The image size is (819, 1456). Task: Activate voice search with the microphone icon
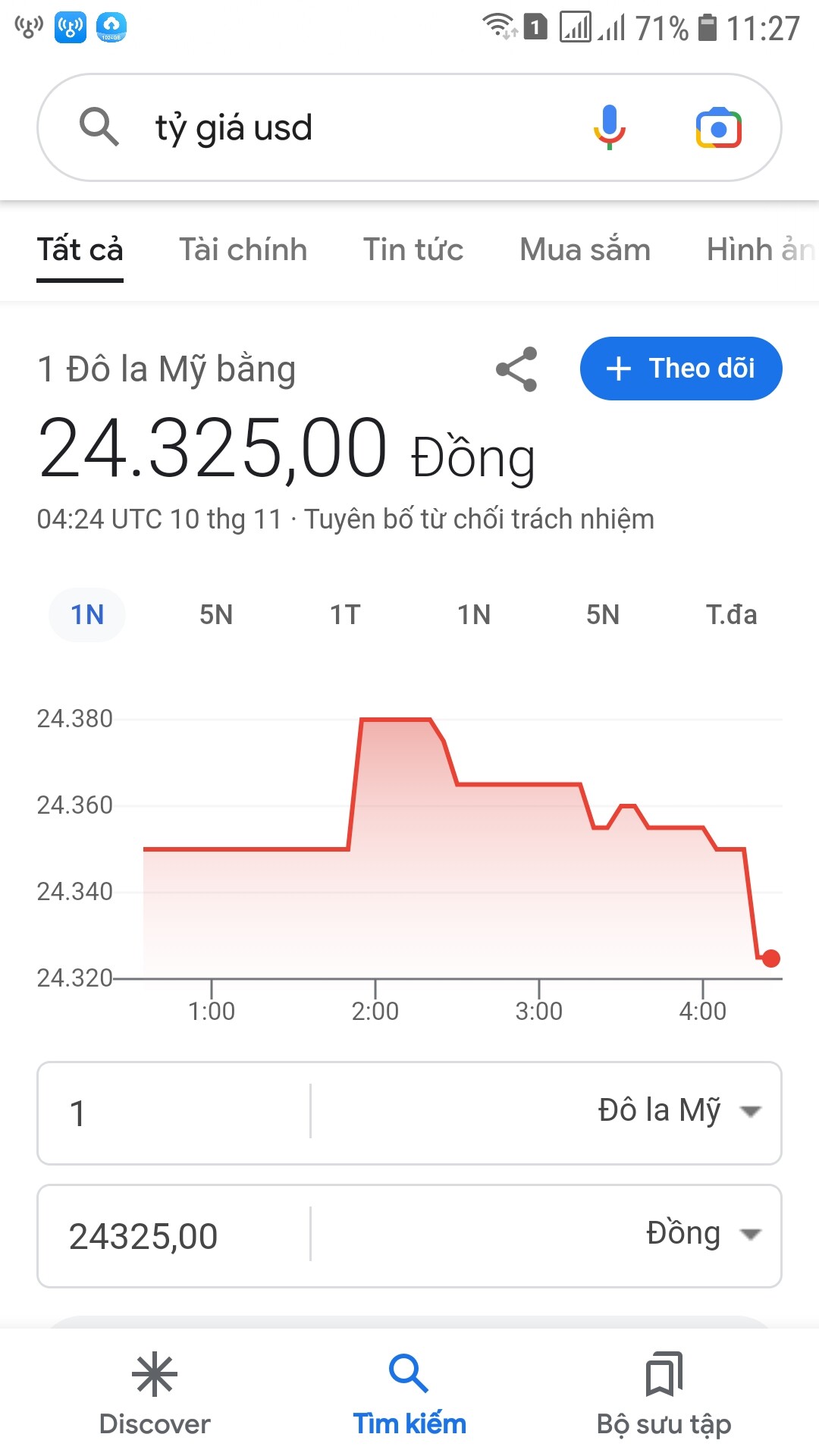pyautogui.click(x=609, y=127)
